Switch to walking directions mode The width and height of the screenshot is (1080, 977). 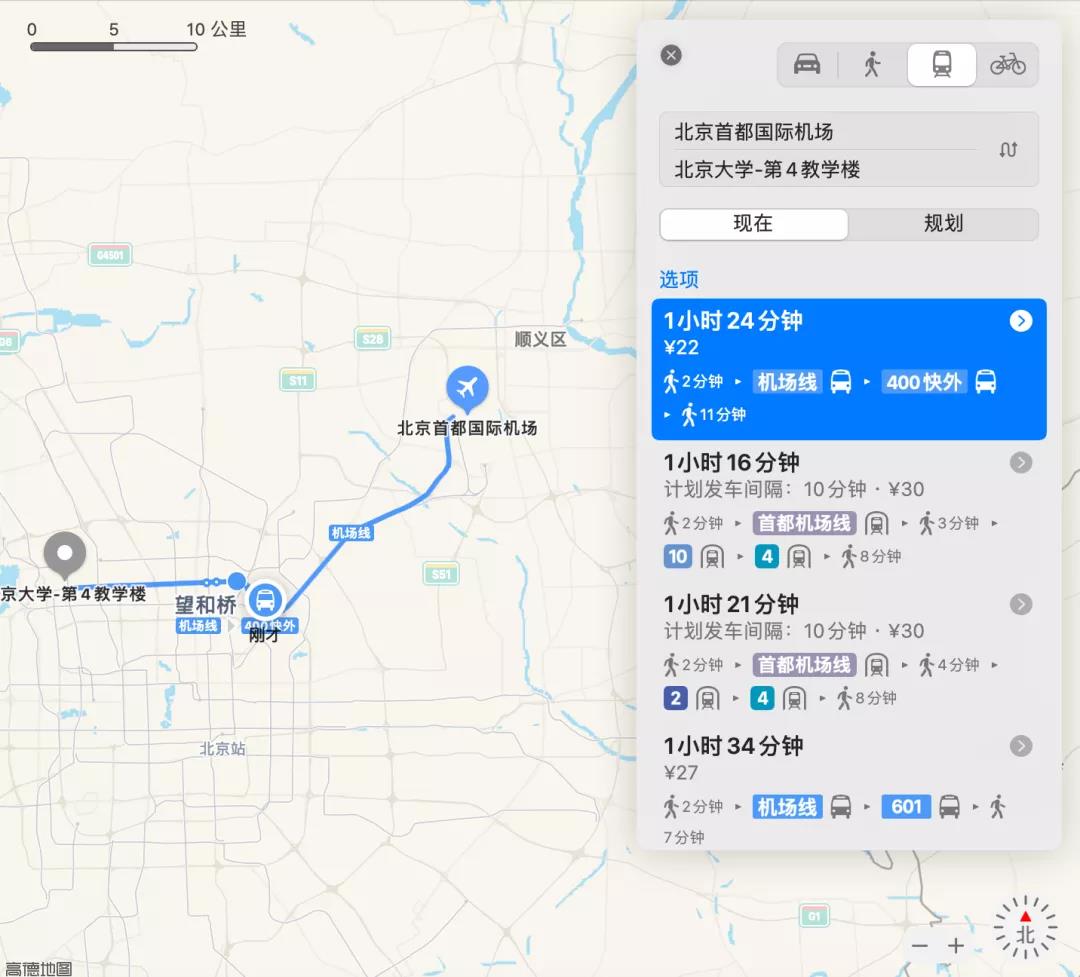click(x=872, y=64)
